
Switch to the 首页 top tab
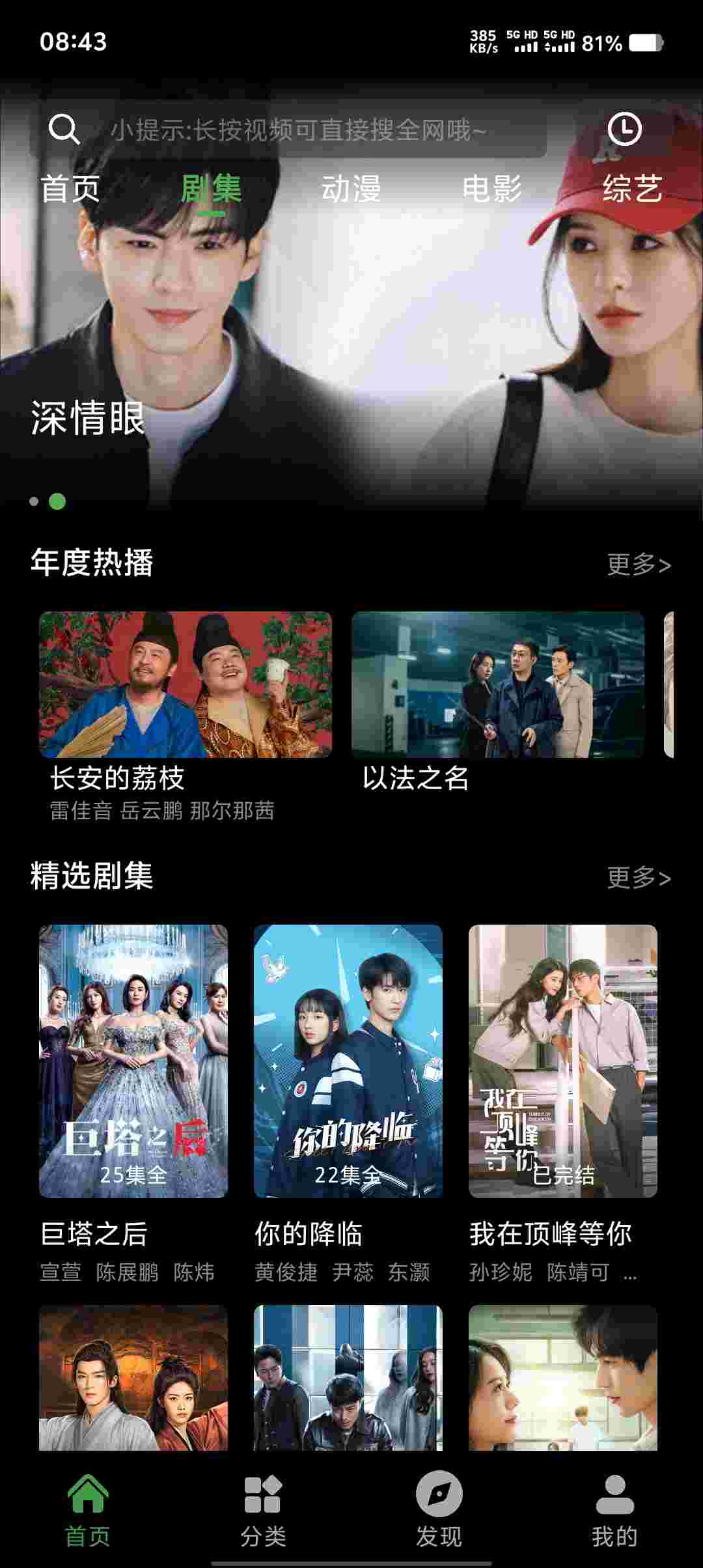pos(70,189)
